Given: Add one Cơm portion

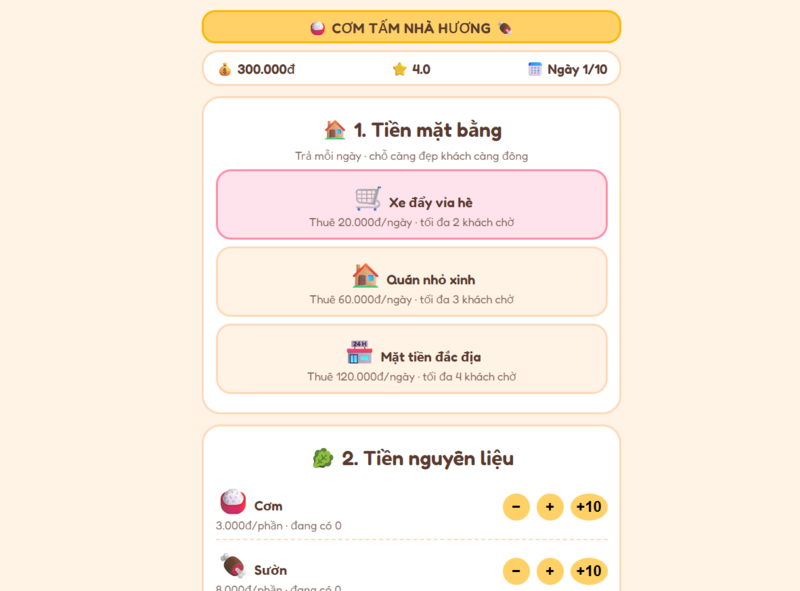Looking at the screenshot, I should [549, 507].
